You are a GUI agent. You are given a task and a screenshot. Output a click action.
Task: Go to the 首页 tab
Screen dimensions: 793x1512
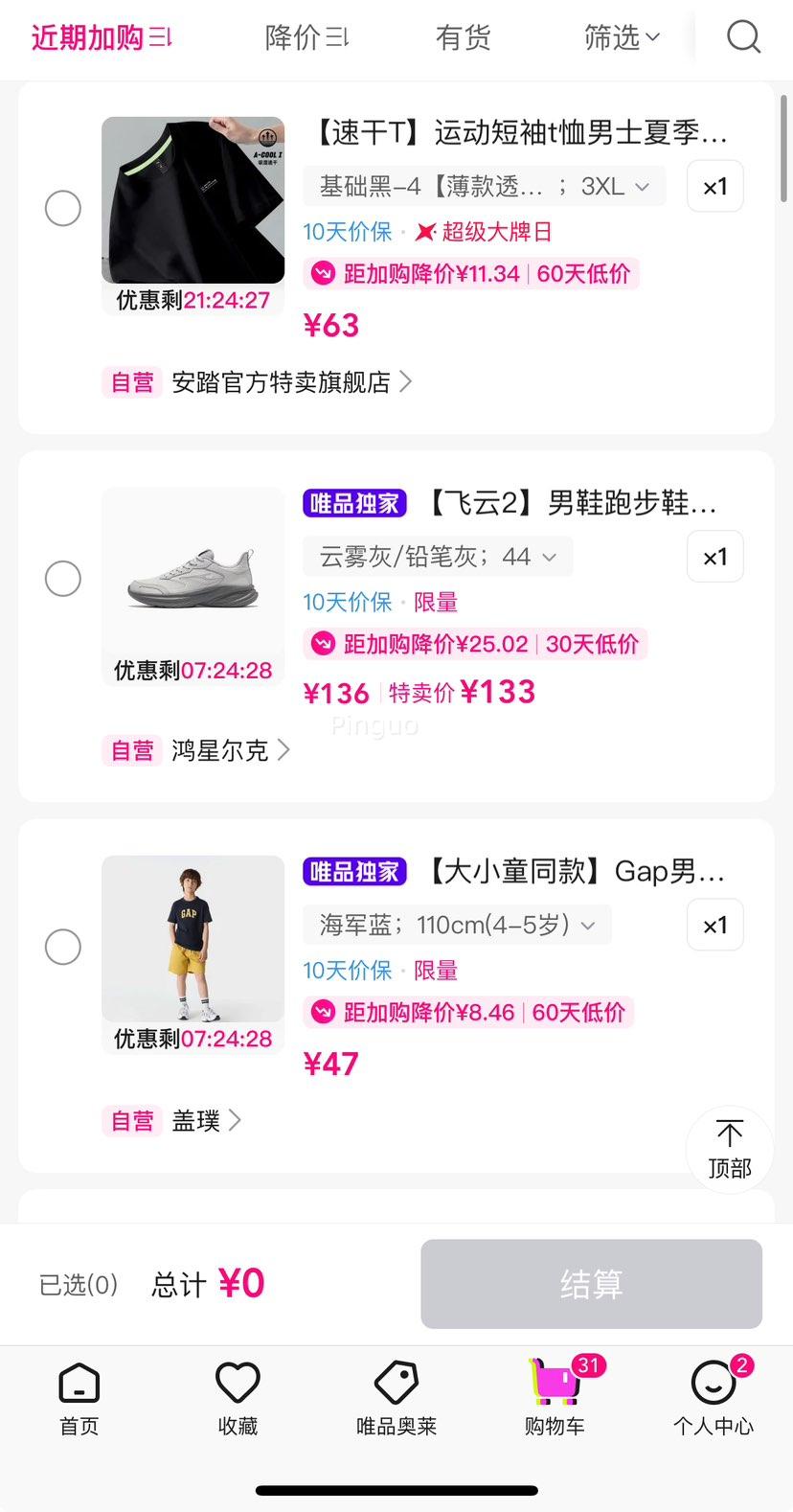point(79,1400)
